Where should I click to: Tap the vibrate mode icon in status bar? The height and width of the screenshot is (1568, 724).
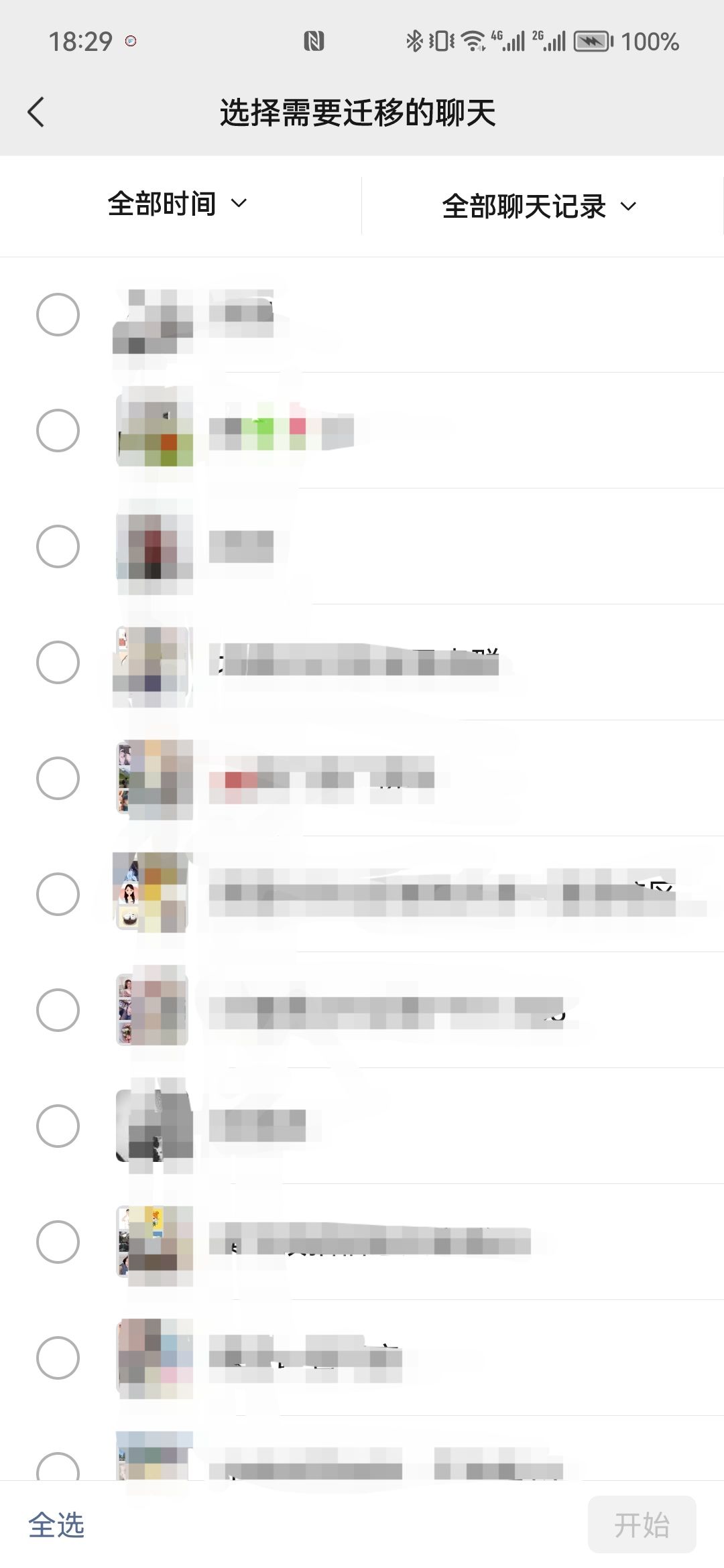pyautogui.click(x=442, y=42)
